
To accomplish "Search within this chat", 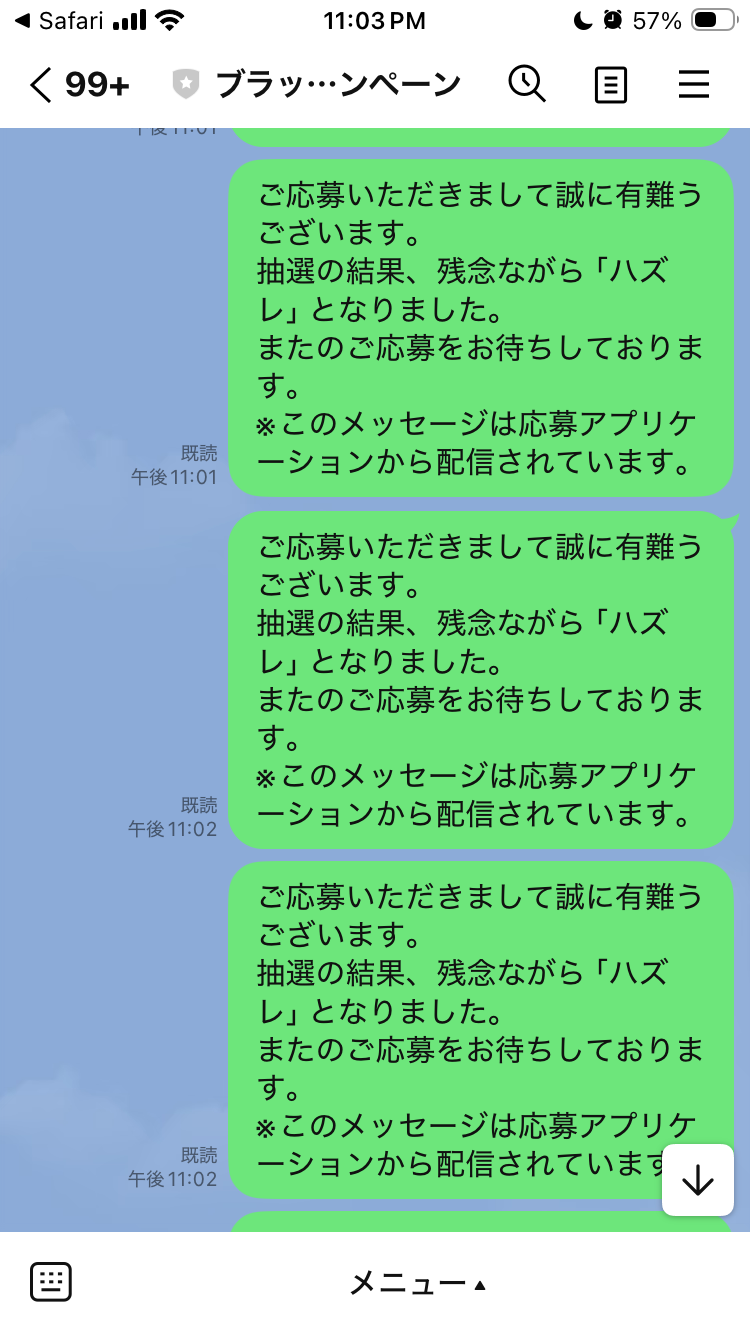I will pyautogui.click(x=527, y=85).
